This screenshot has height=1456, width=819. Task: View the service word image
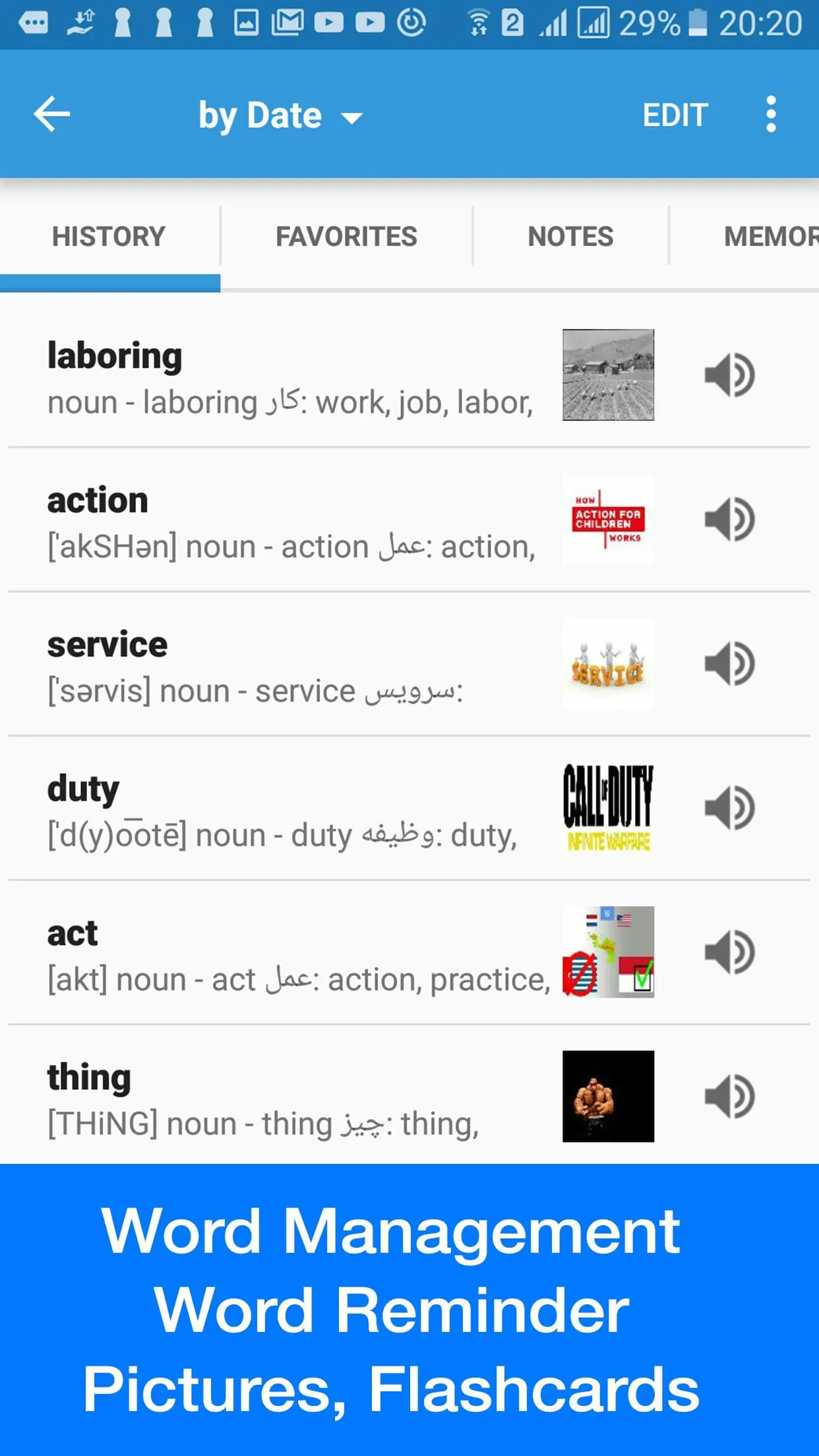(x=607, y=665)
